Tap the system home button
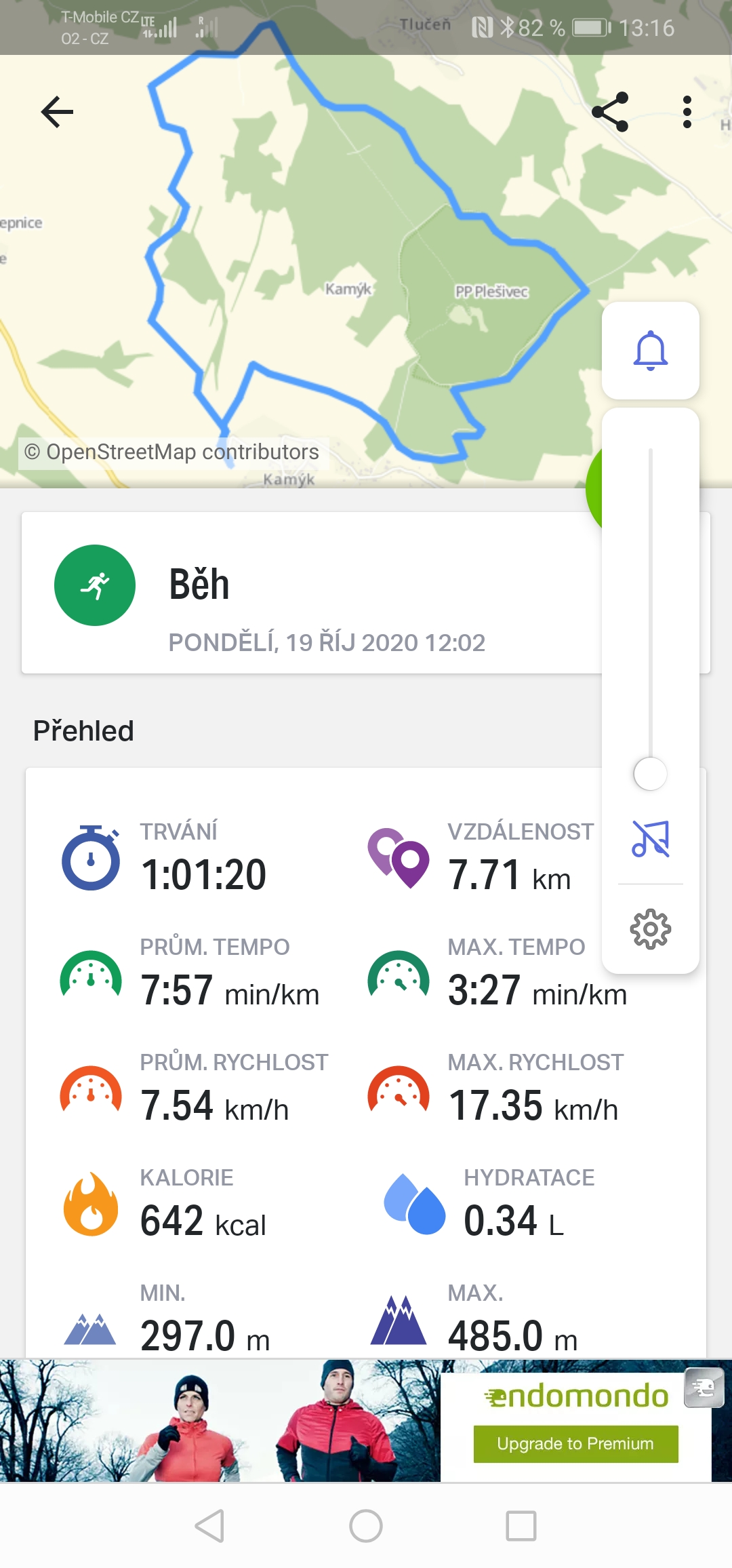Screen dimensions: 732x1568 (366, 1526)
